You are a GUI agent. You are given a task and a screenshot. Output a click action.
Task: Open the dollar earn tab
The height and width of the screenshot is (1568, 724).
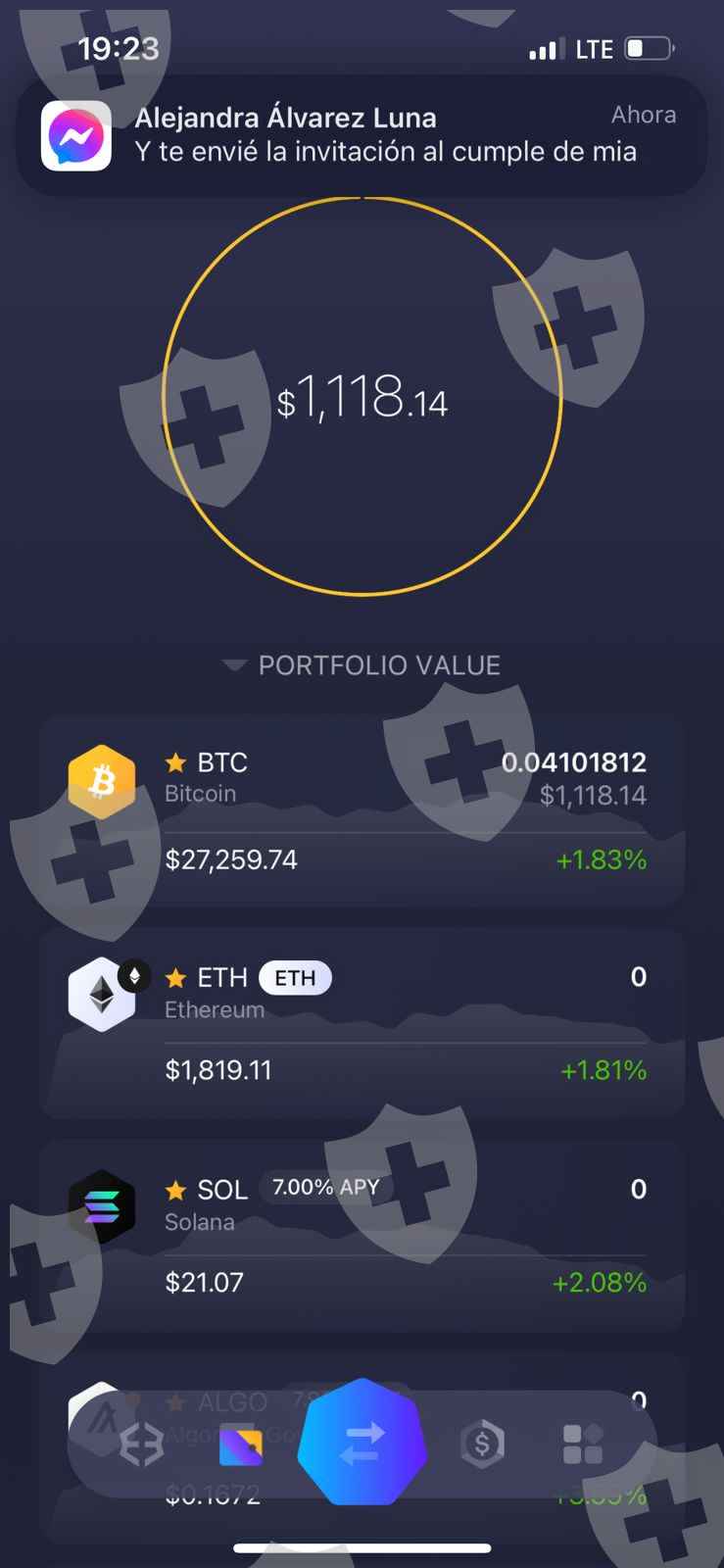point(482,1444)
